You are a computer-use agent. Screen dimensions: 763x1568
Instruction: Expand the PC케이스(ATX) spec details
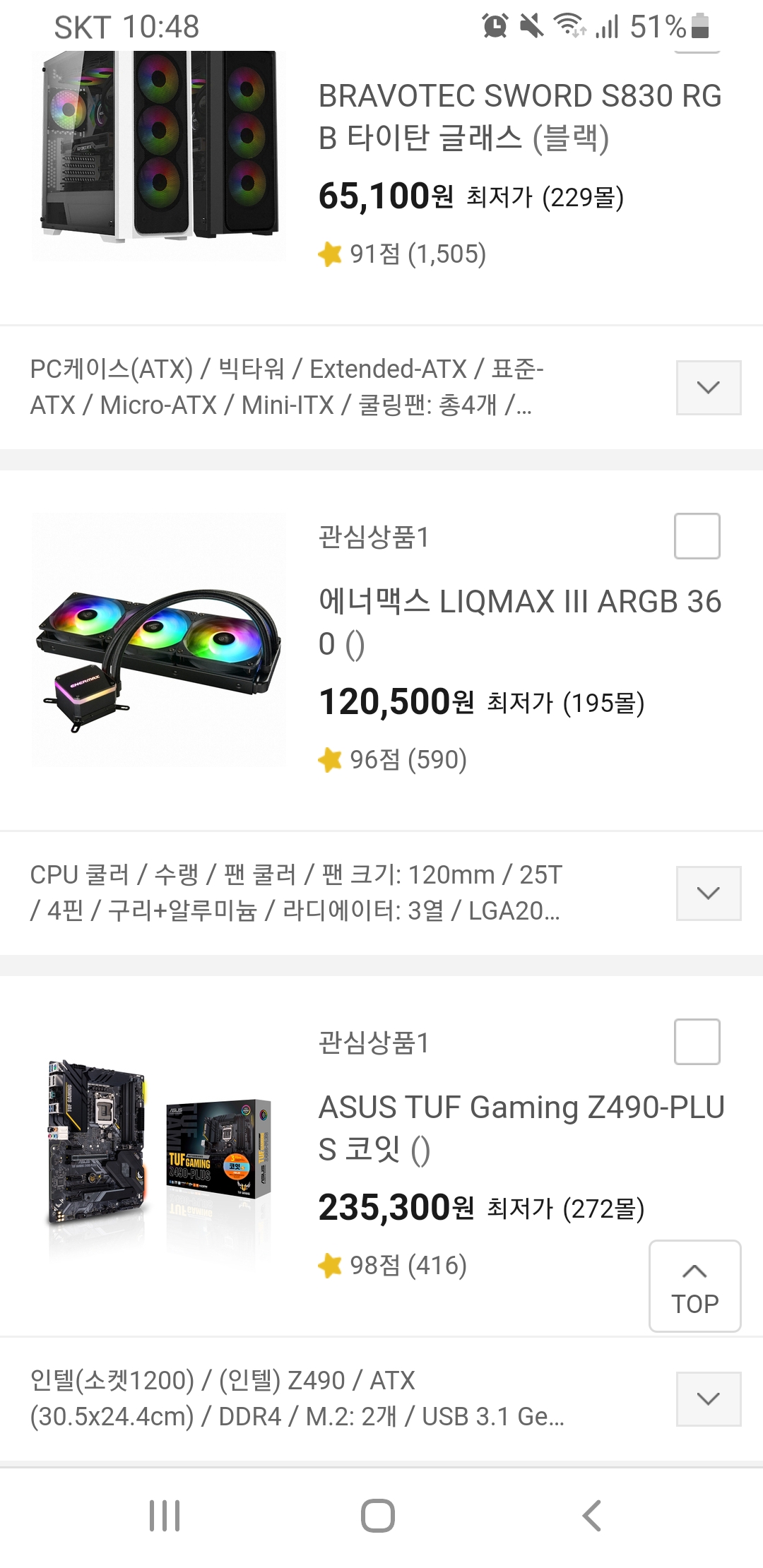tap(708, 388)
